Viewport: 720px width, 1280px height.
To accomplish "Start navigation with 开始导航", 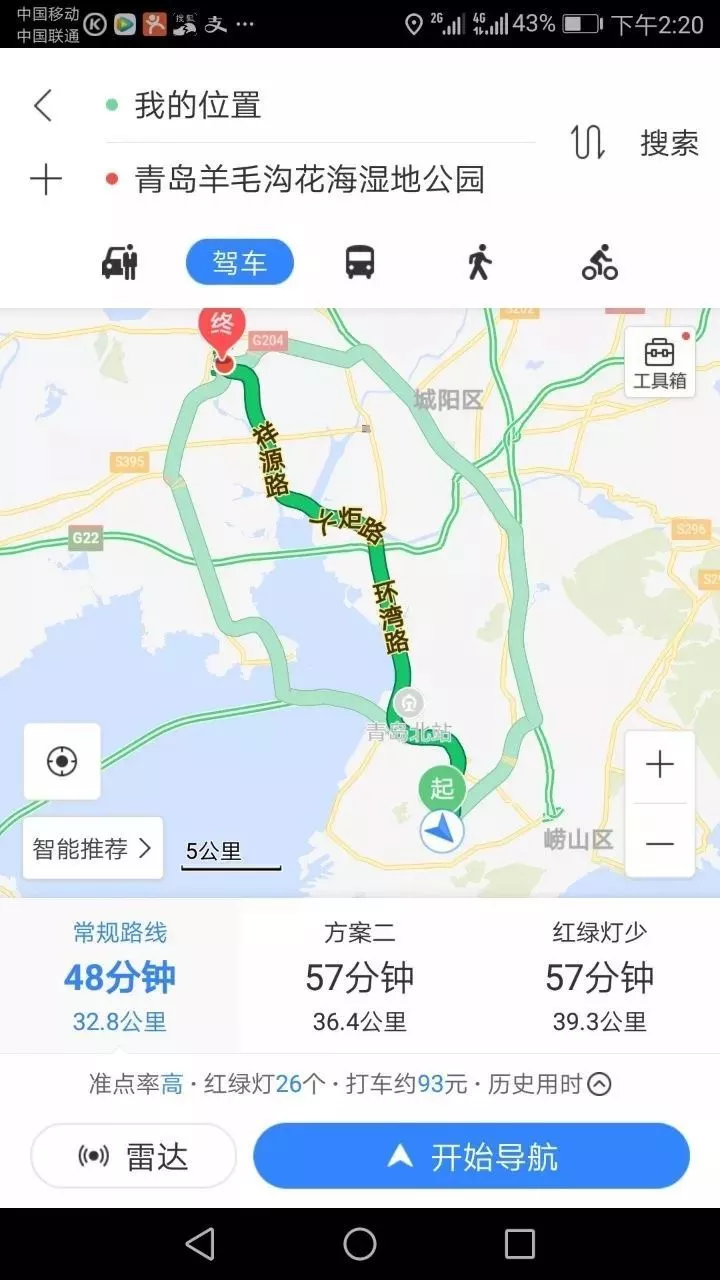I will [471, 1156].
